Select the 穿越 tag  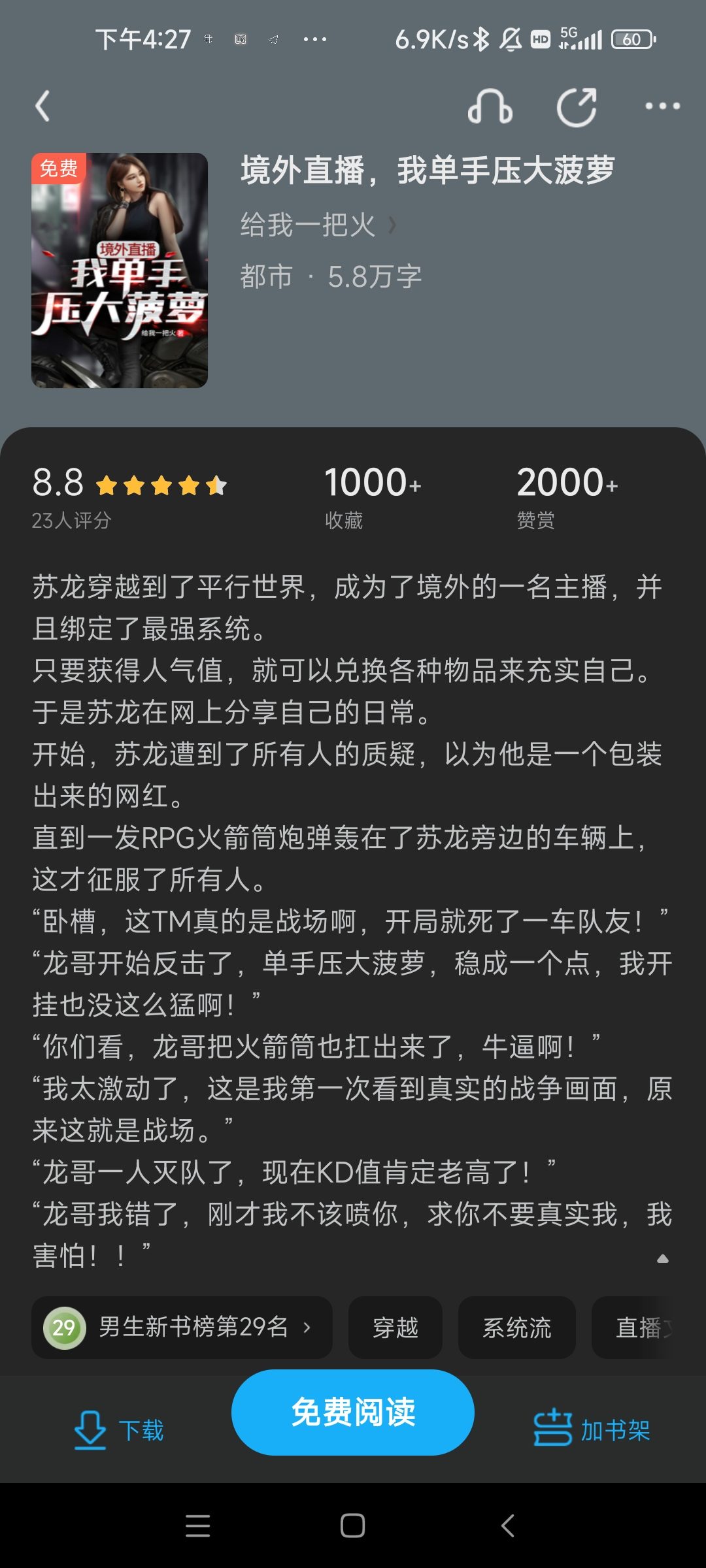pyautogui.click(x=395, y=1328)
